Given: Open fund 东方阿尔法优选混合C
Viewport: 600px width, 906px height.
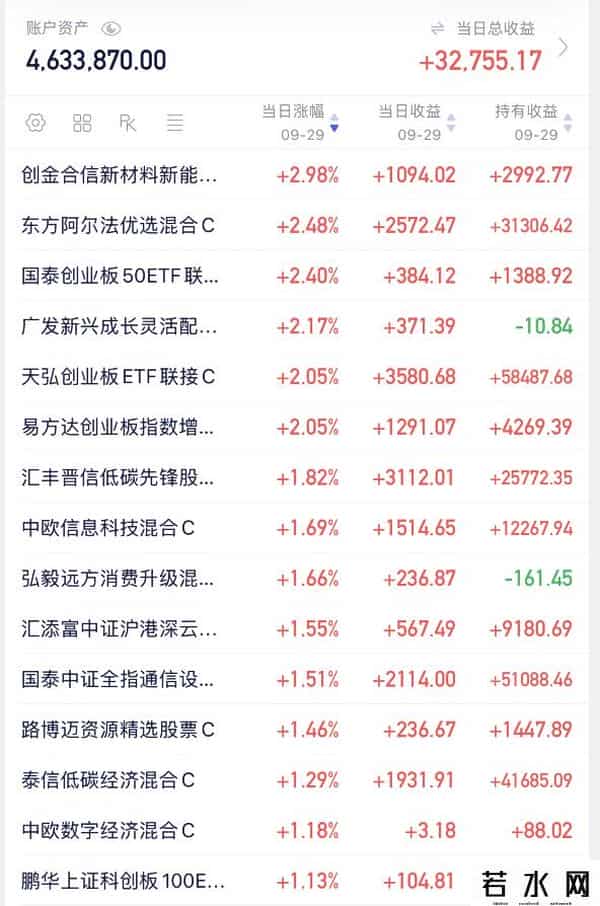Looking at the screenshot, I should point(118,225).
